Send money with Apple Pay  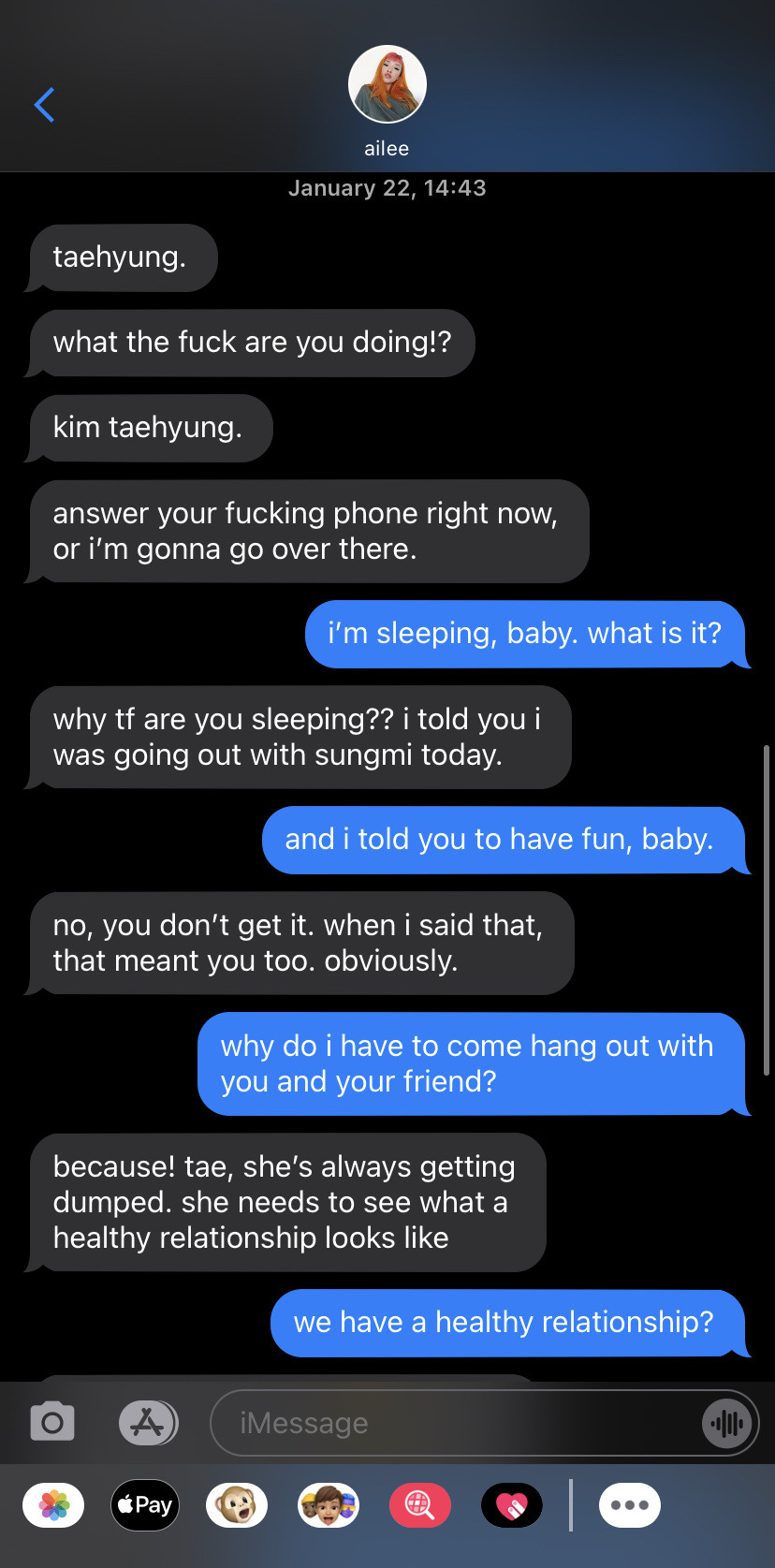145,1505
